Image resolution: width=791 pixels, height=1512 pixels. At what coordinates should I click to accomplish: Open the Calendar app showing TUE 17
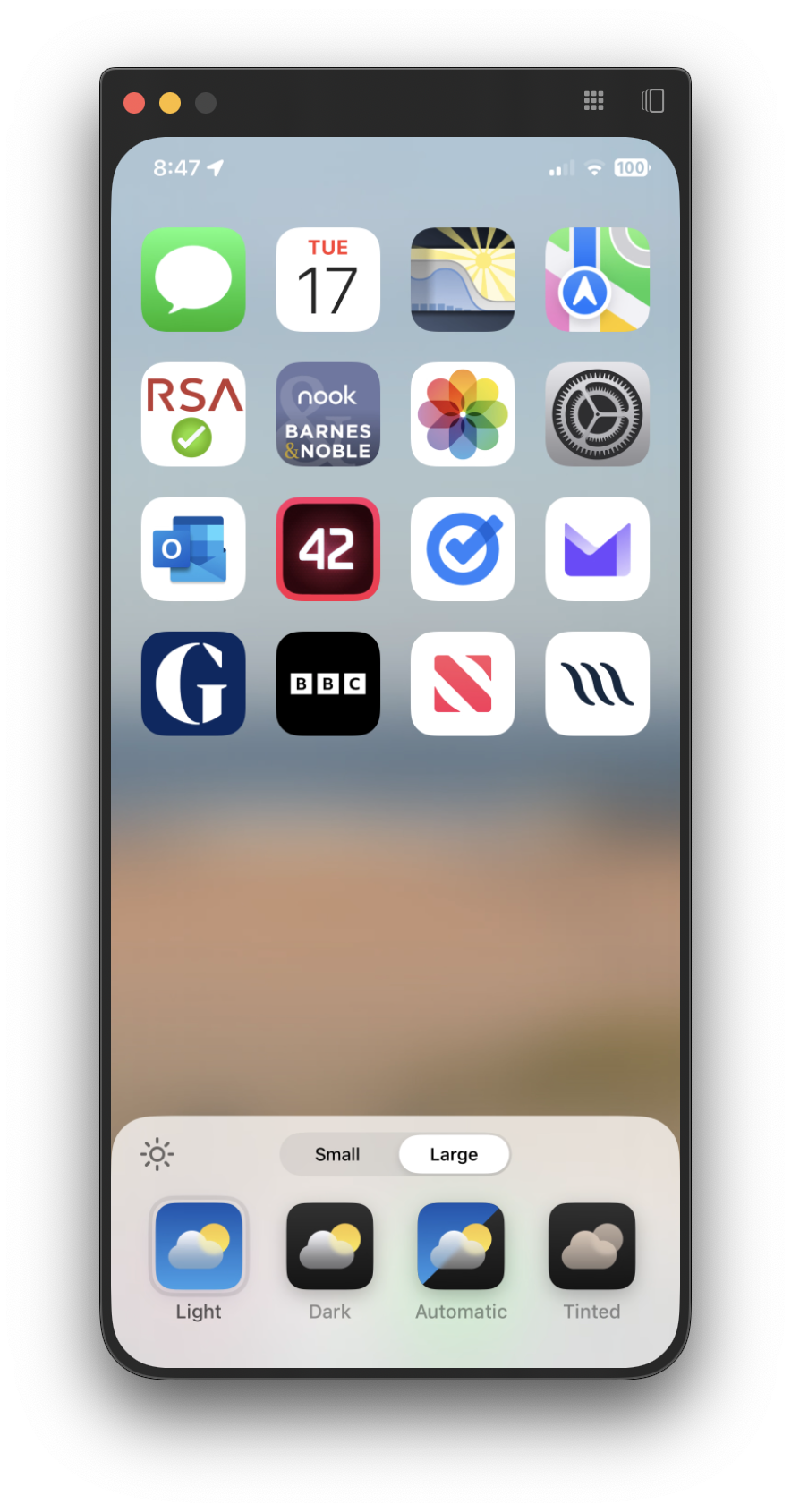tap(328, 279)
